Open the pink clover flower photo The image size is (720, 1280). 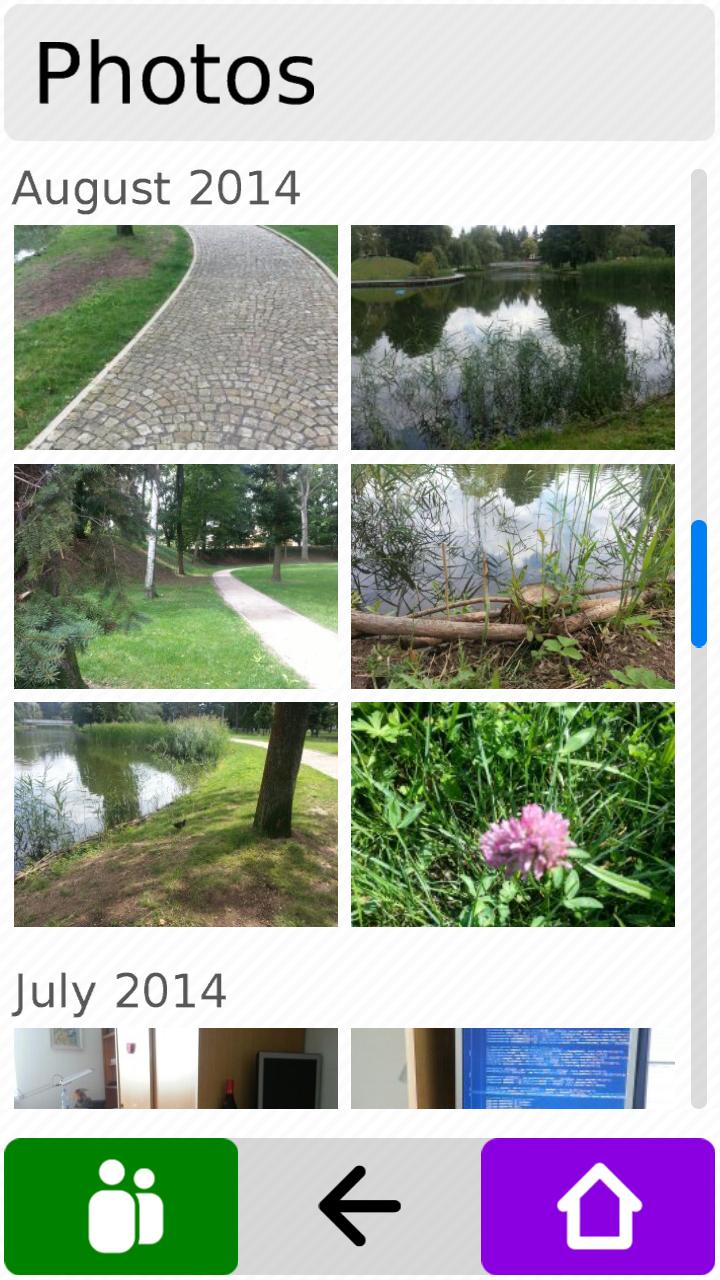pos(512,814)
